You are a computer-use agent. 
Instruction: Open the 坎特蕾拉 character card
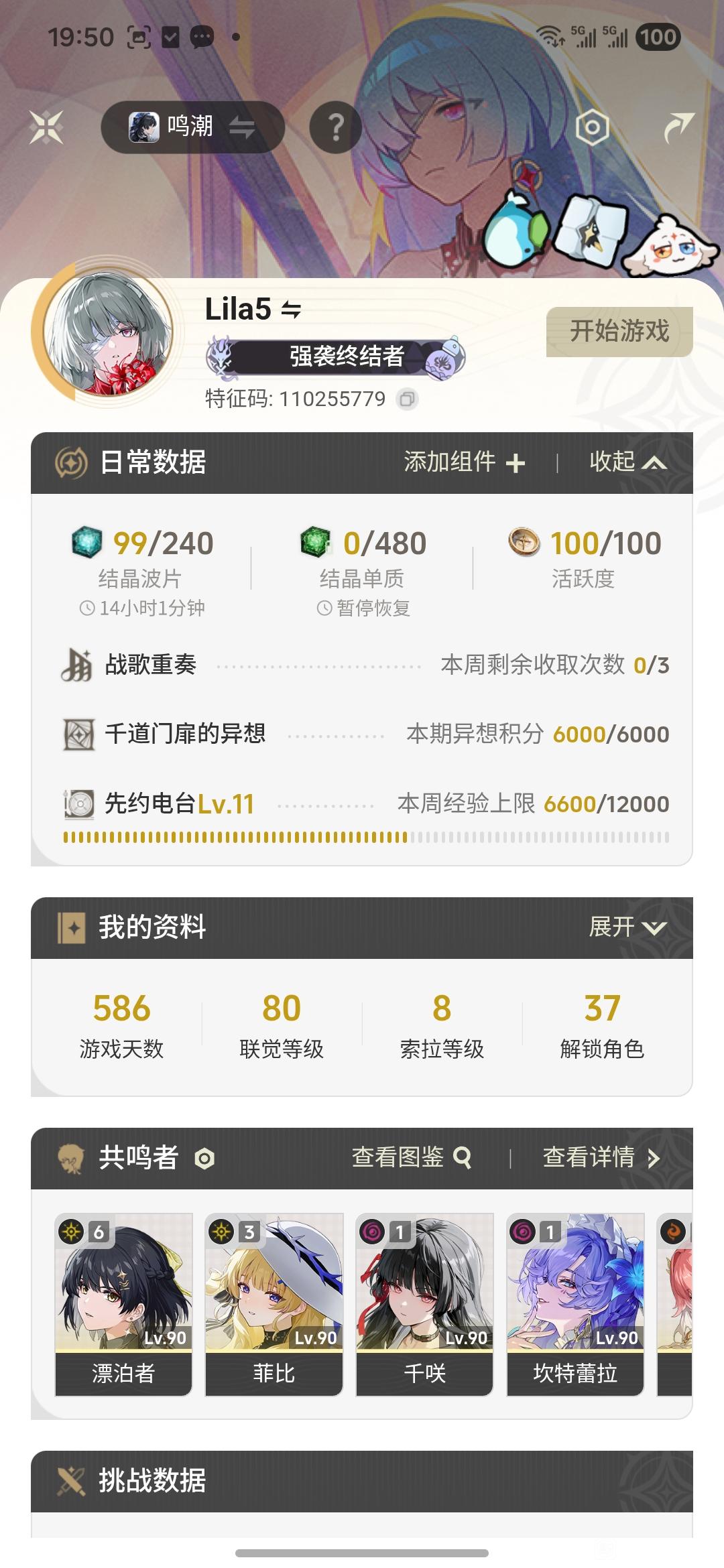[x=575, y=1304]
